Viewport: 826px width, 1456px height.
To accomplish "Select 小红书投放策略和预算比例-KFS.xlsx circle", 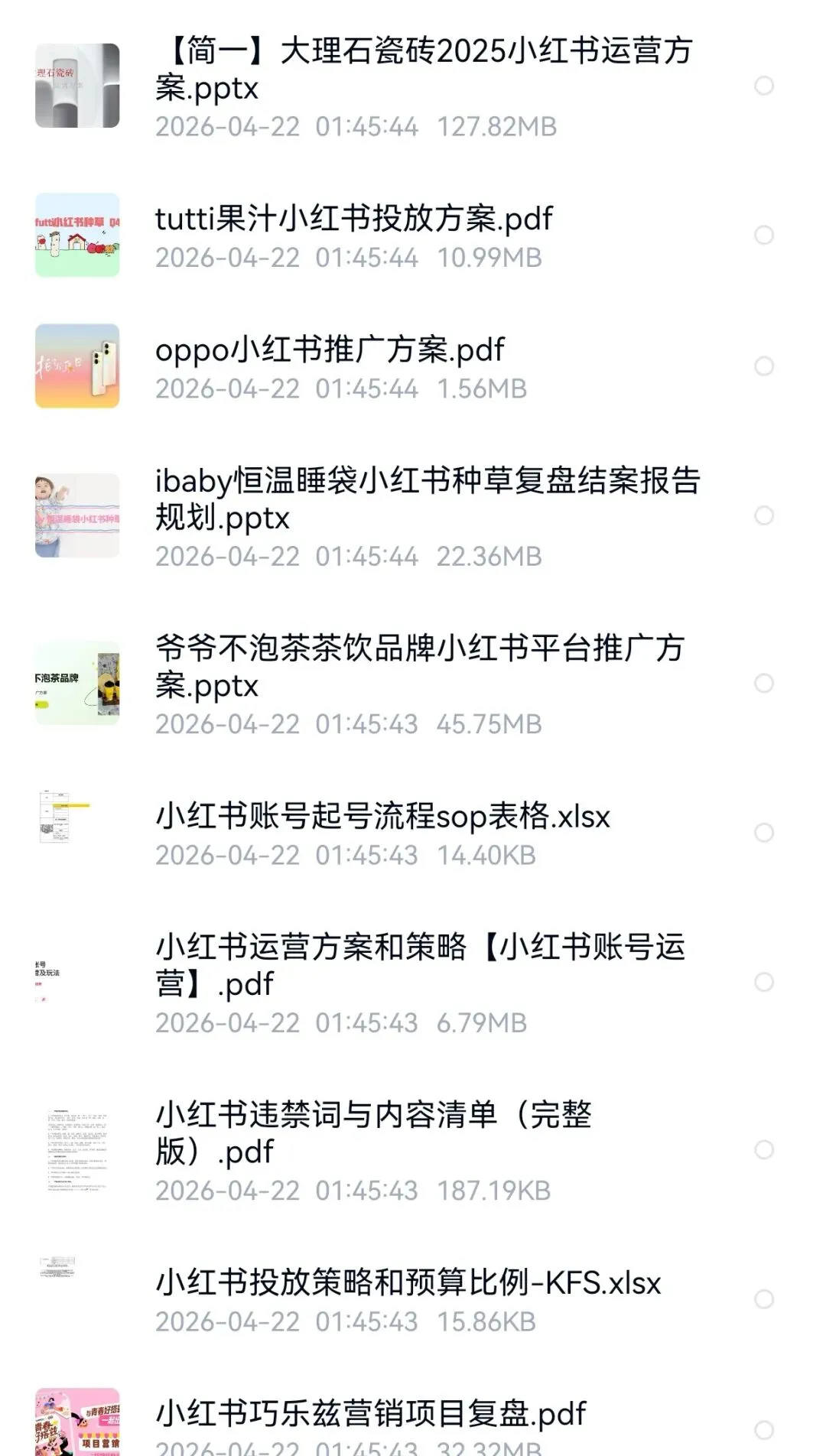I will coord(764,1299).
